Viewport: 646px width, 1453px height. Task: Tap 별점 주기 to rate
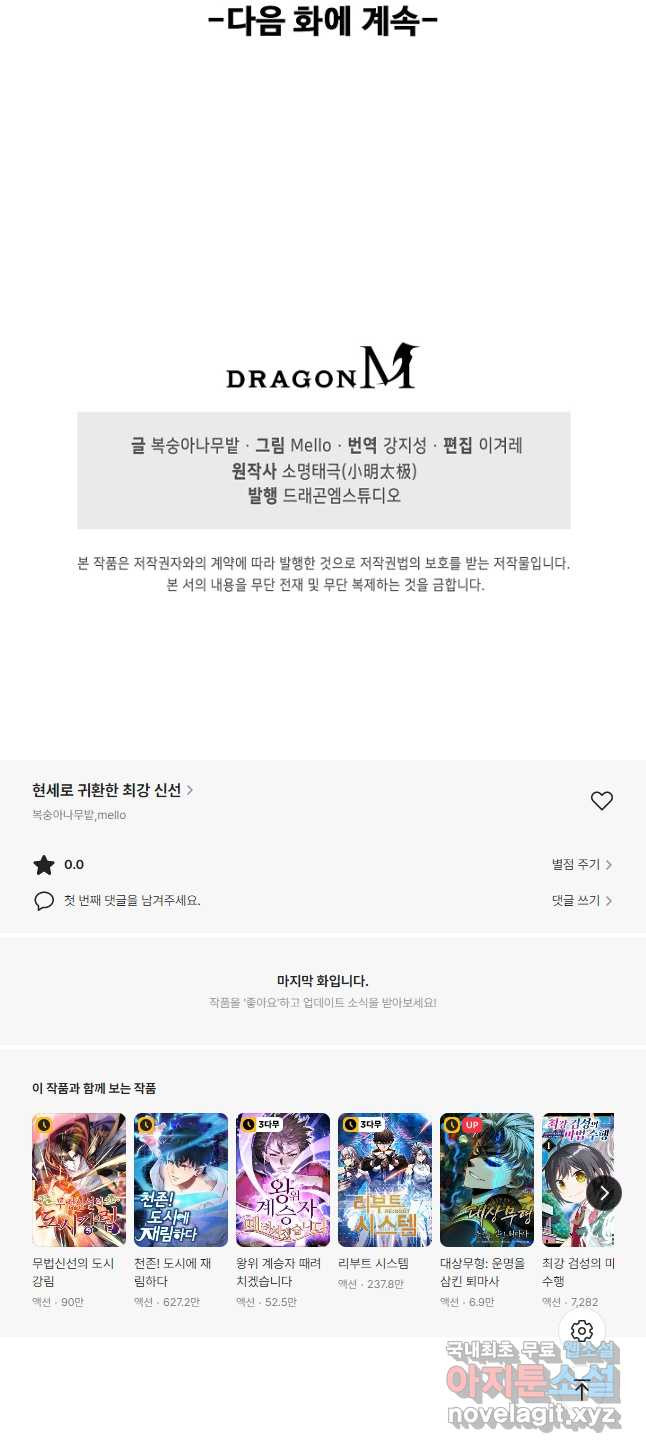tap(582, 865)
